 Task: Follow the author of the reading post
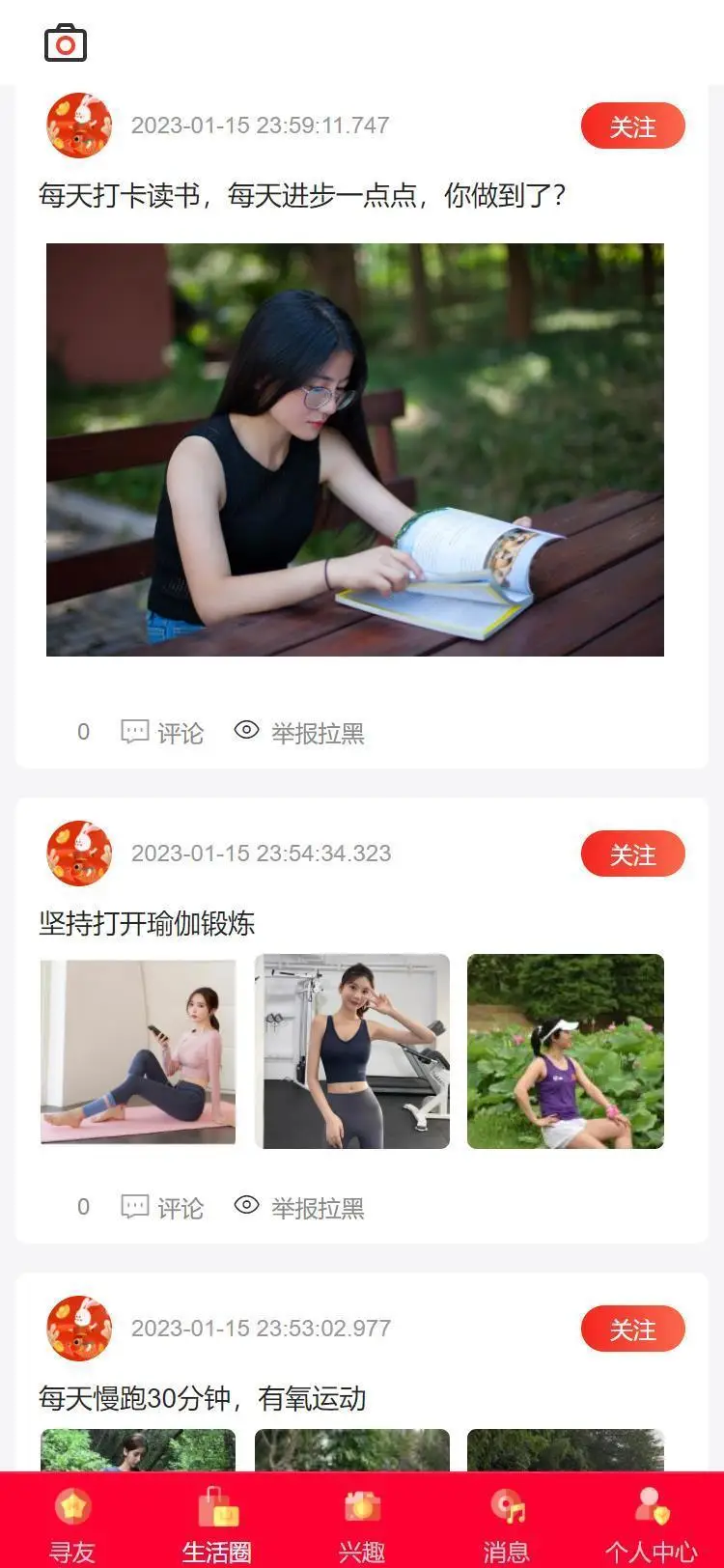[x=632, y=126]
